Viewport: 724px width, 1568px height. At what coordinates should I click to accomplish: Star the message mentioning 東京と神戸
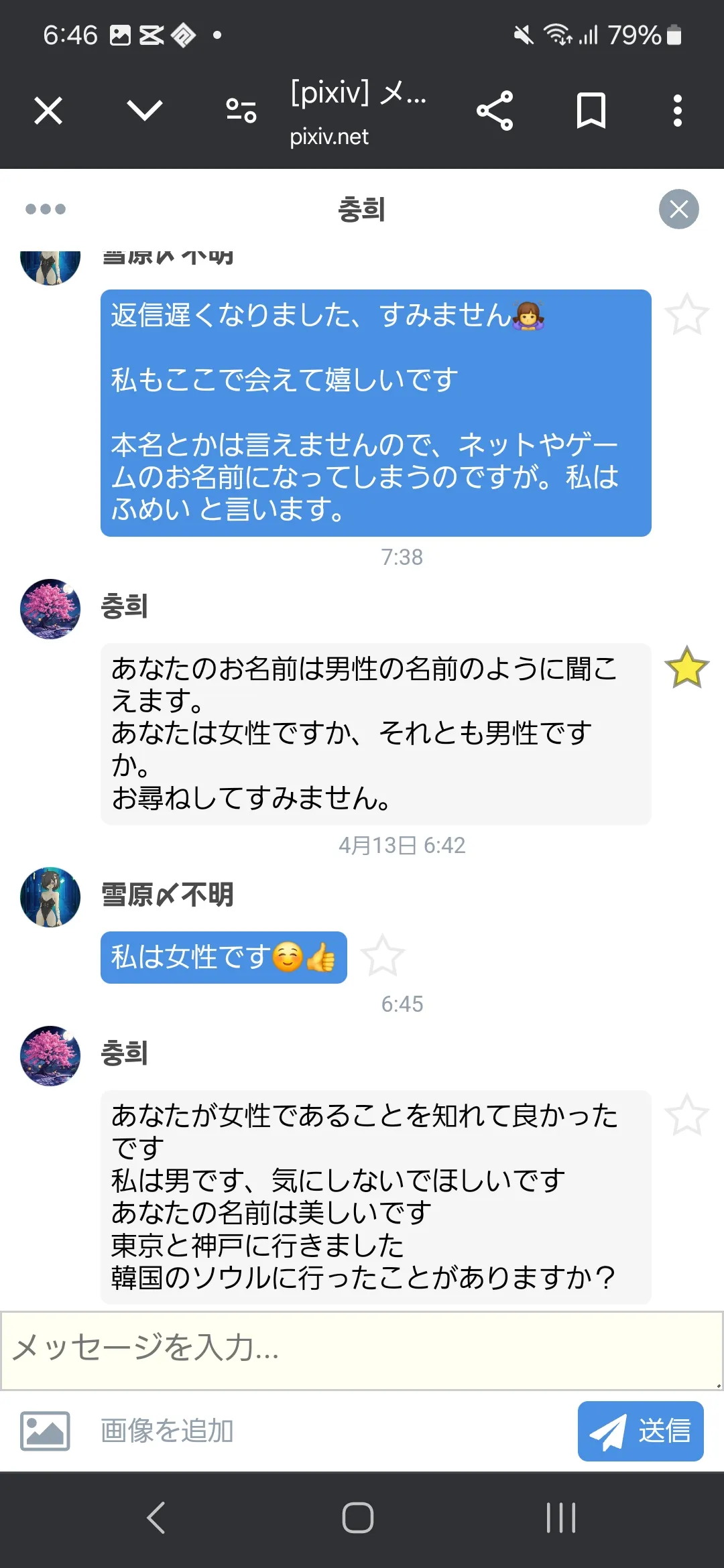(686, 1115)
